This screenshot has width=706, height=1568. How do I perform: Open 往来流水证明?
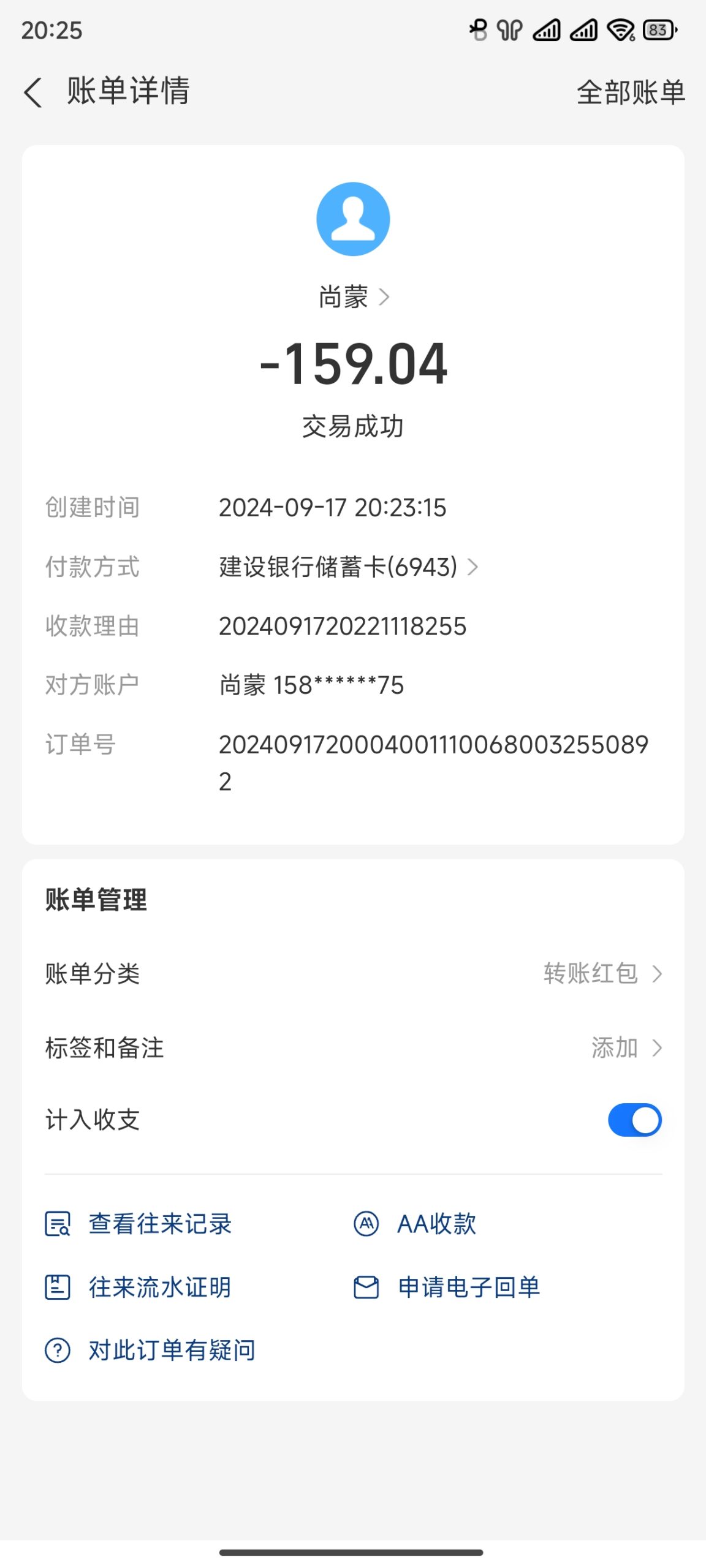point(139,1287)
